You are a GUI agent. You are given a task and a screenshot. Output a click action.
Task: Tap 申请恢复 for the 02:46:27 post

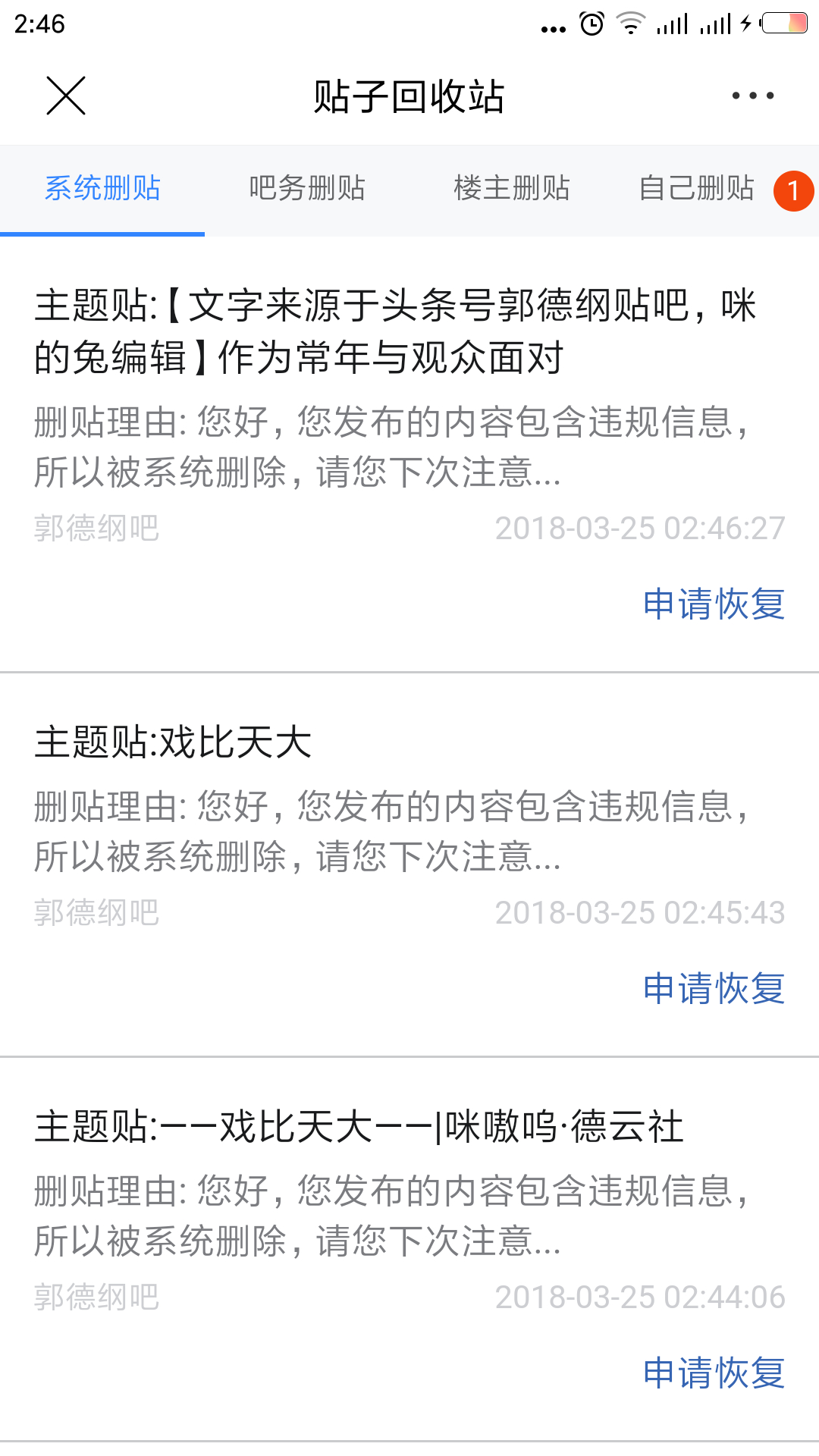(x=714, y=604)
